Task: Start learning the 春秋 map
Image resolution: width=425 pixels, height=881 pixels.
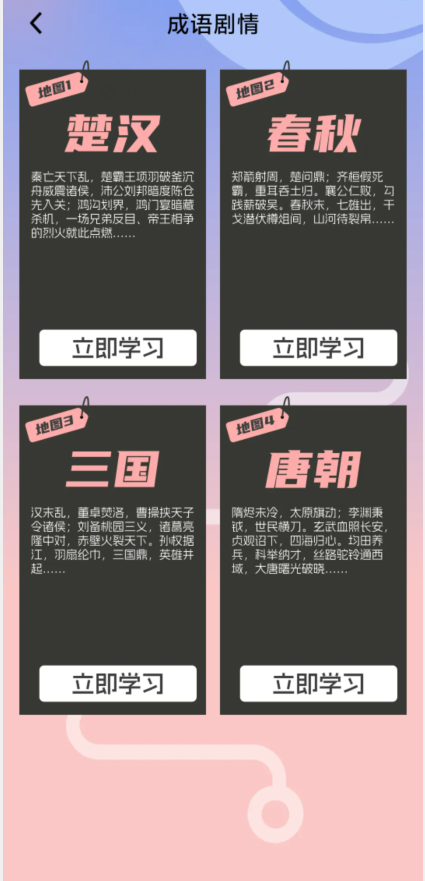Action: click(x=319, y=348)
